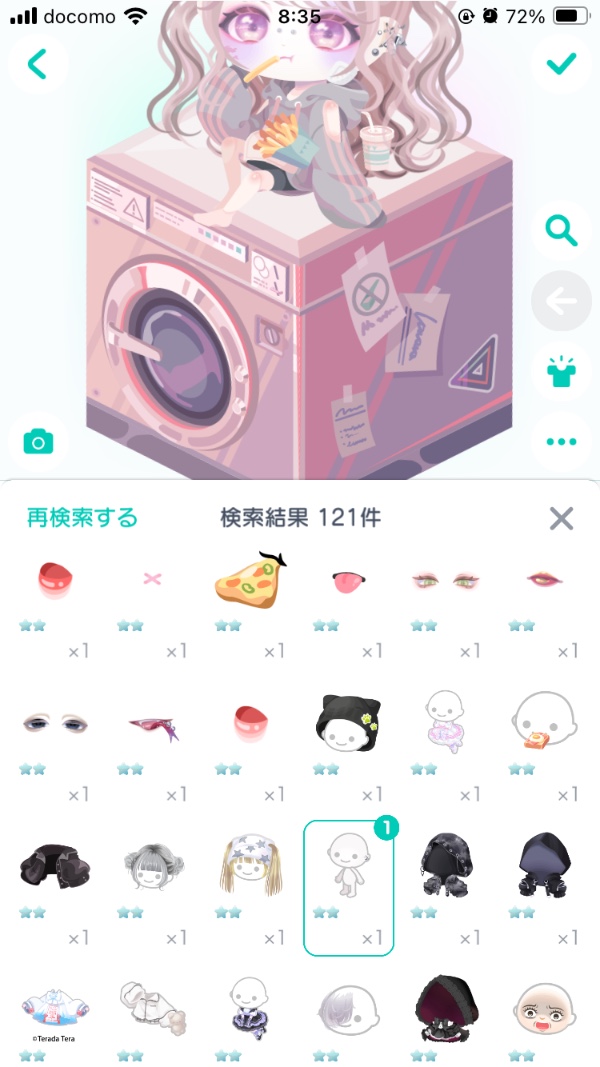
Task: Choose the scared old man face item
Action: tap(544, 1005)
